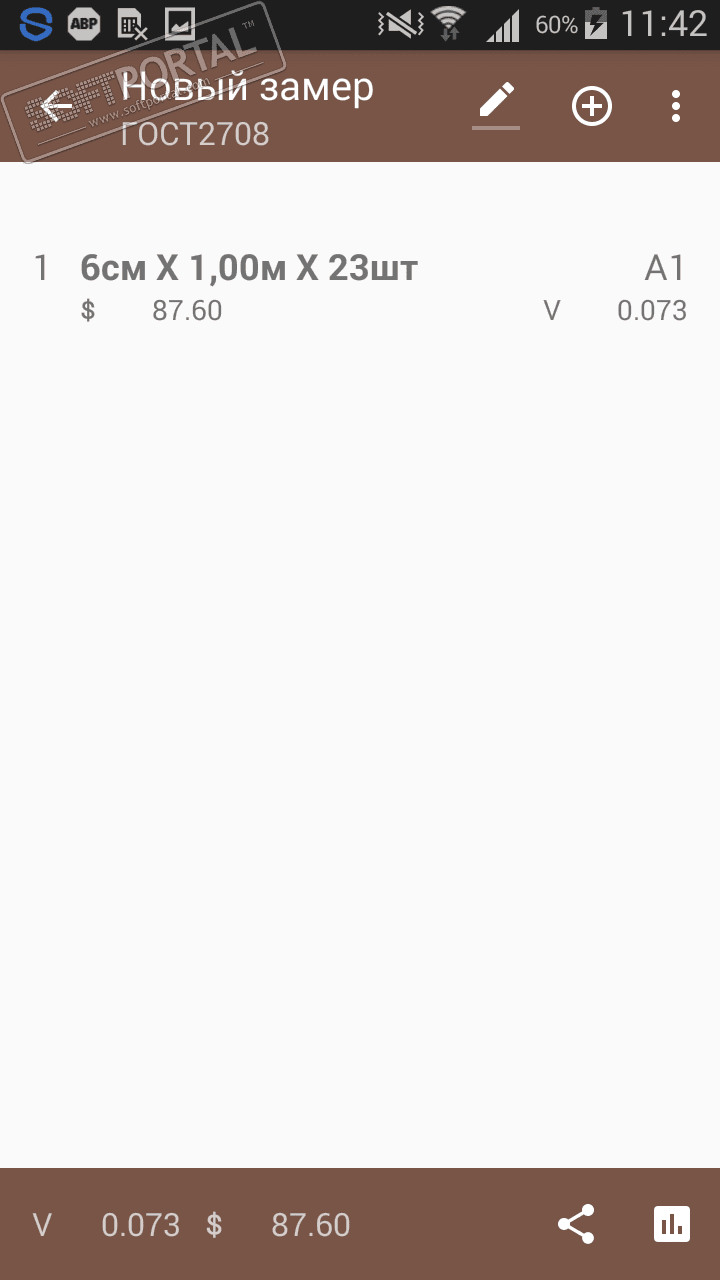Open the overflow menu
The image size is (720, 1280).
click(677, 106)
